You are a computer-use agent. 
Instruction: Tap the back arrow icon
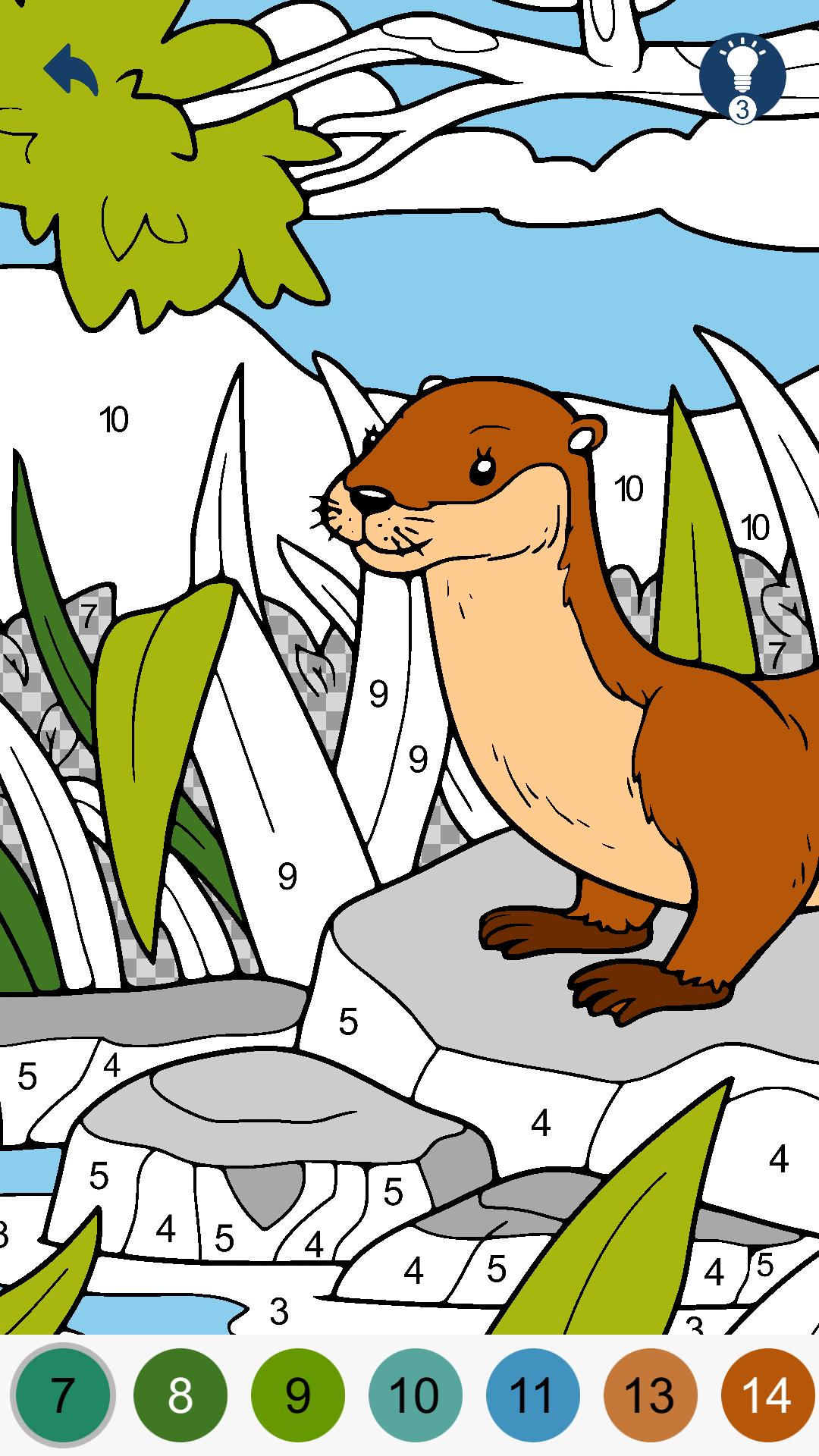[71, 70]
